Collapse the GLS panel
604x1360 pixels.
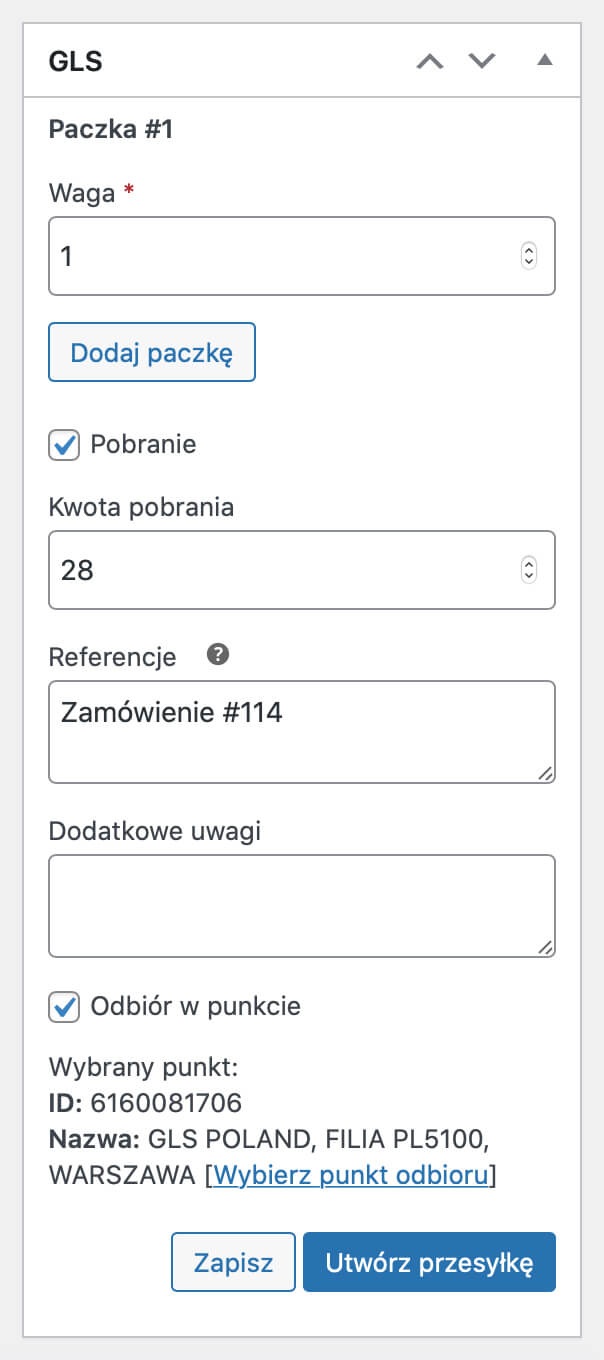[x=544, y=61]
